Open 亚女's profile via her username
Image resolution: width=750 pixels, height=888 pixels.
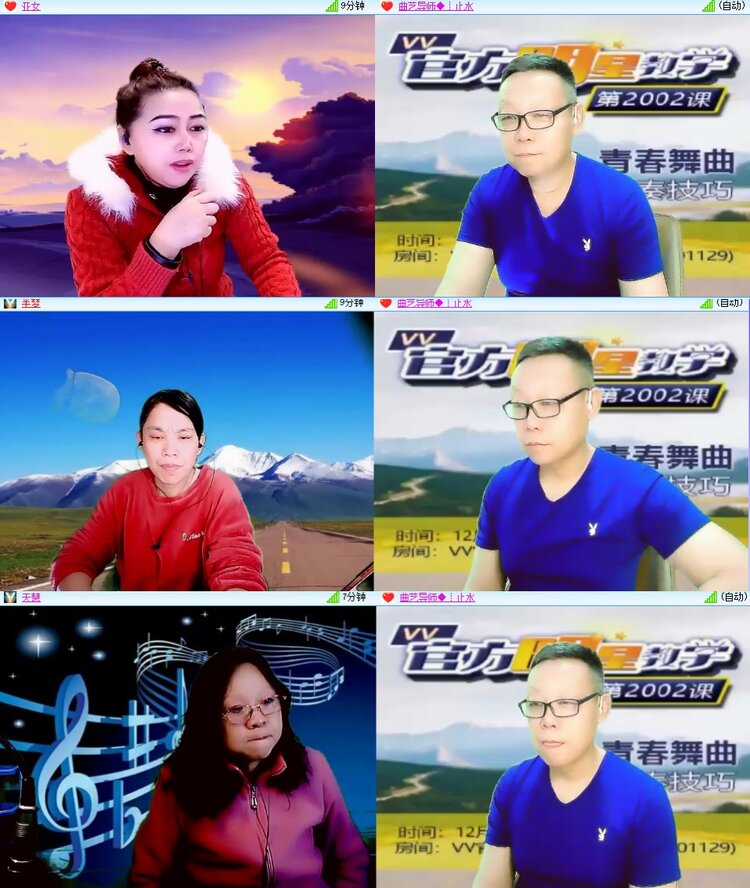point(28,8)
